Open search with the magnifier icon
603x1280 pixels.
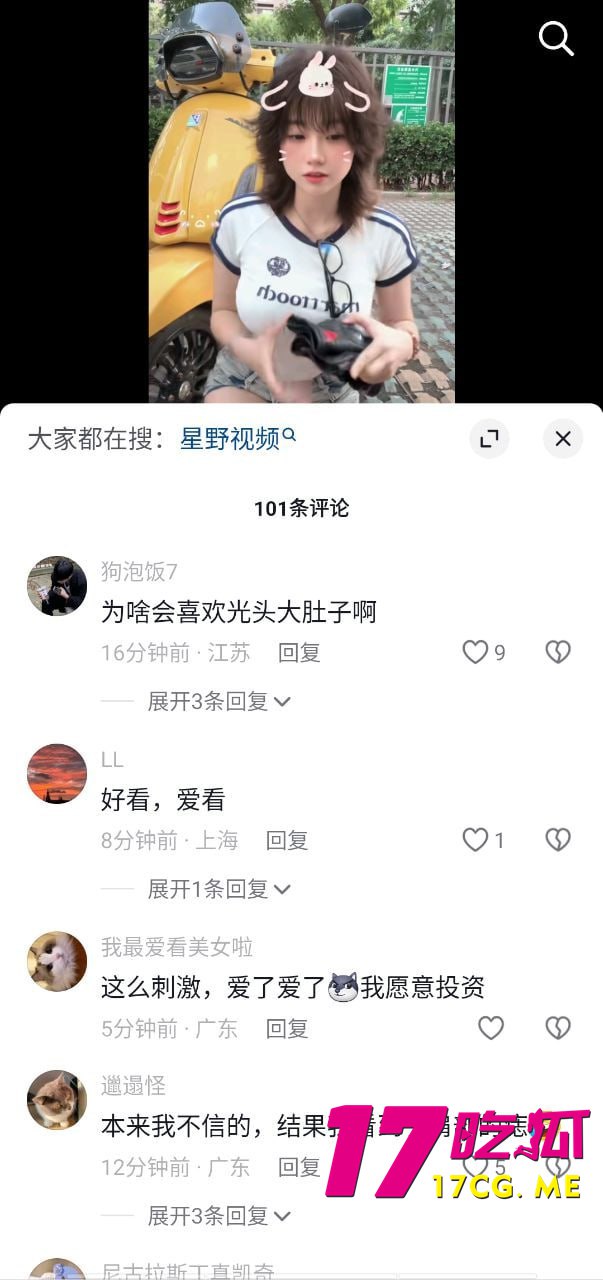point(556,39)
